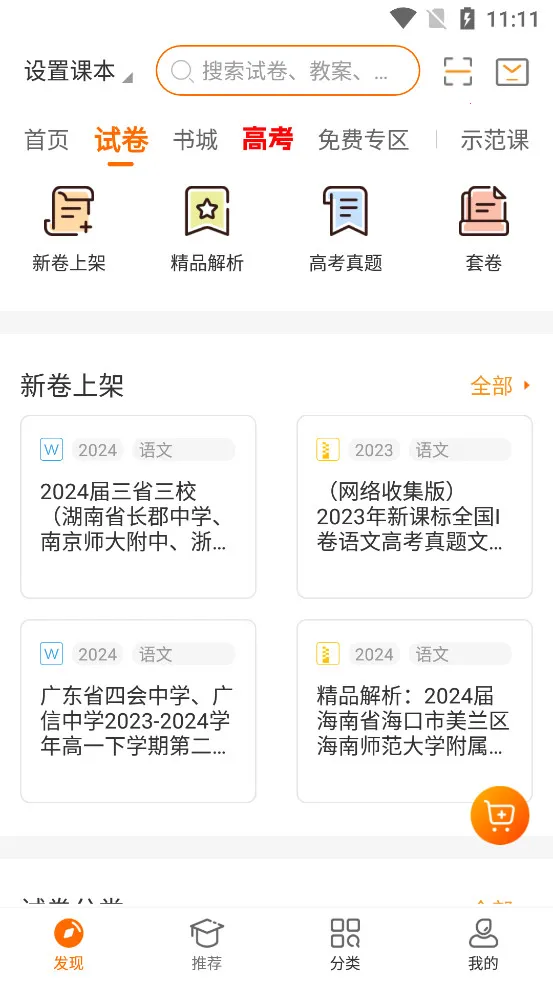View 全部 in 新卷上架 section
Screen dimensions: 553x983
click(x=500, y=386)
